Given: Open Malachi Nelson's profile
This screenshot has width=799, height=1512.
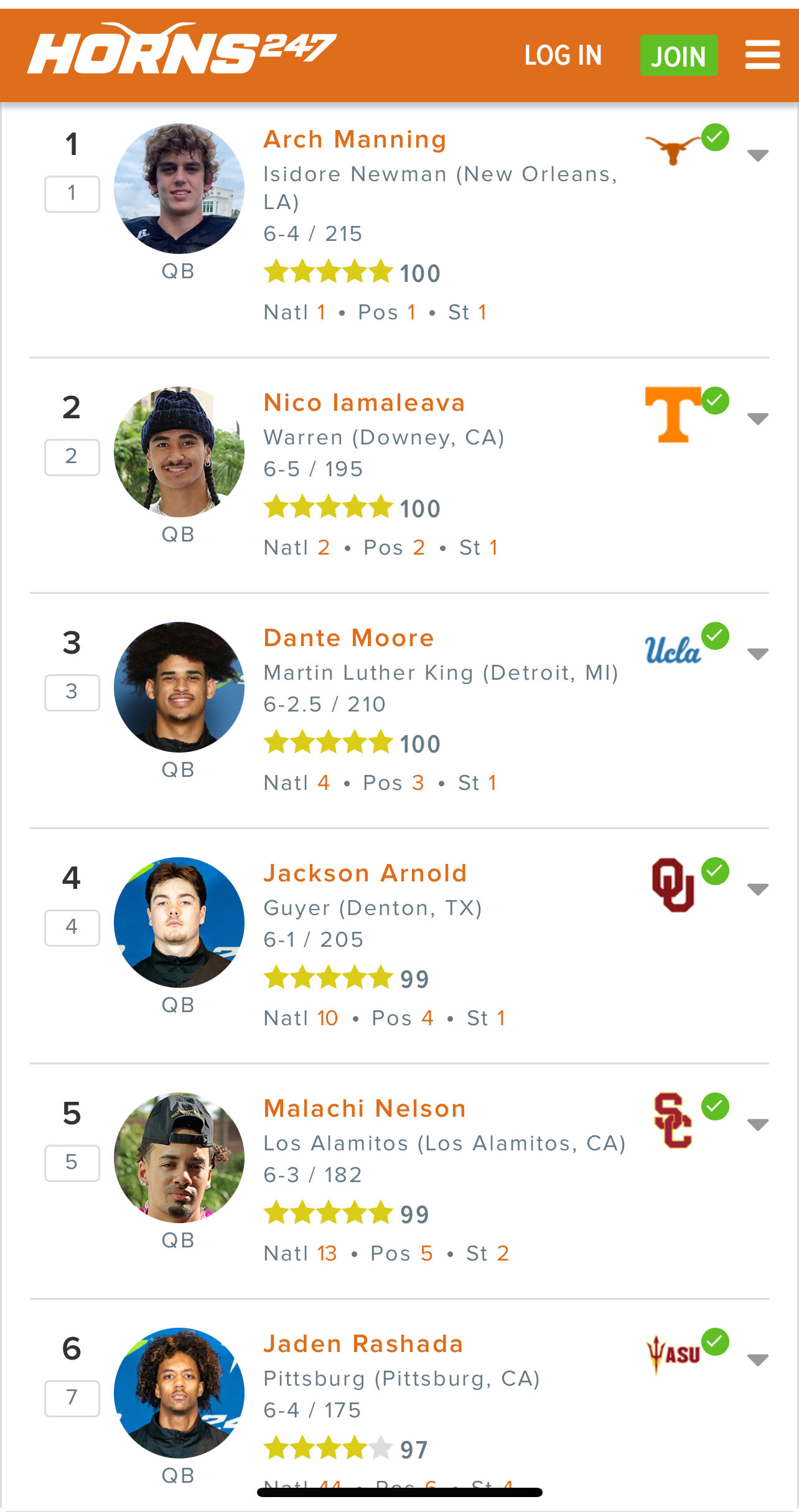Looking at the screenshot, I should click(x=365, y=1109).
